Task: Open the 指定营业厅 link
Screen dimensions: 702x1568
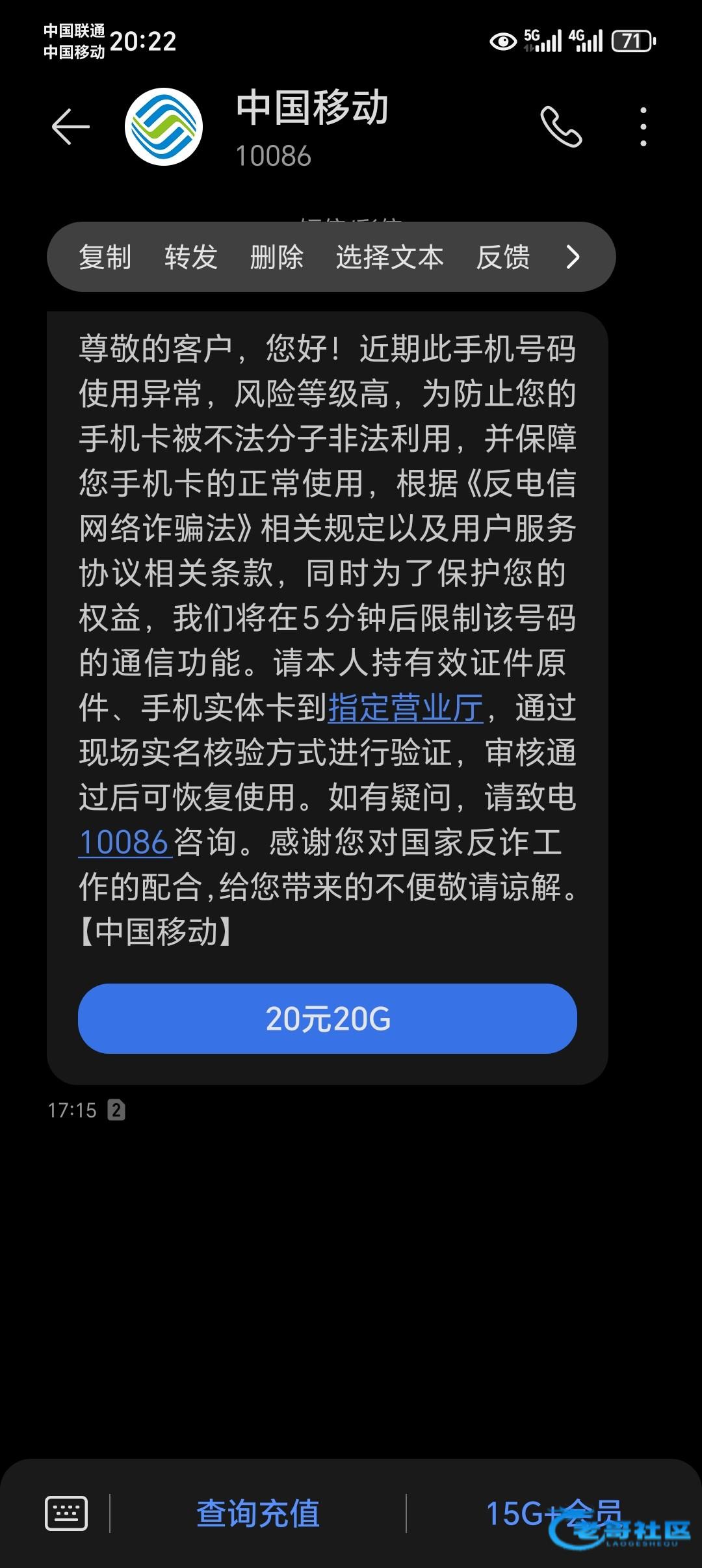Action: click(406, 708)
